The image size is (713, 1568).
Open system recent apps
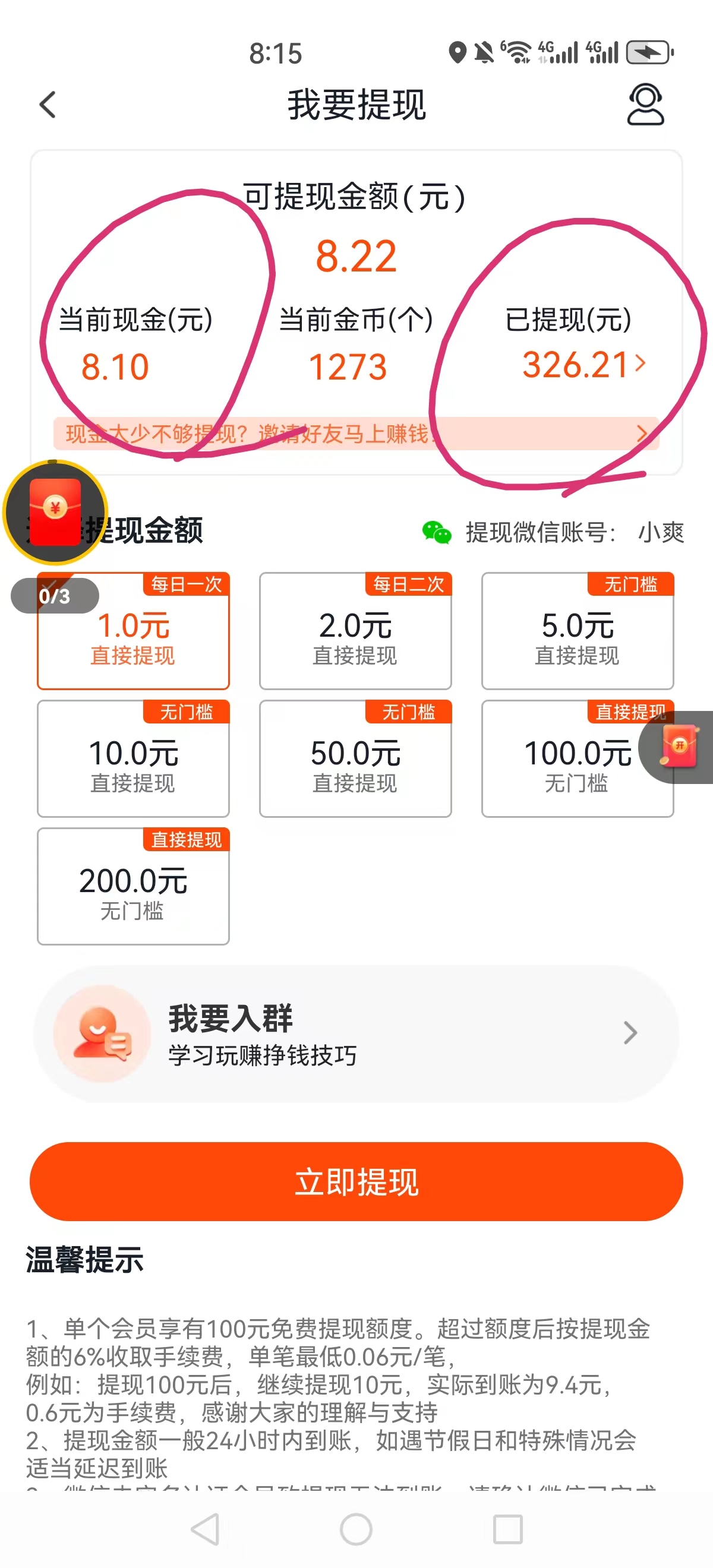coord(507,1529)
